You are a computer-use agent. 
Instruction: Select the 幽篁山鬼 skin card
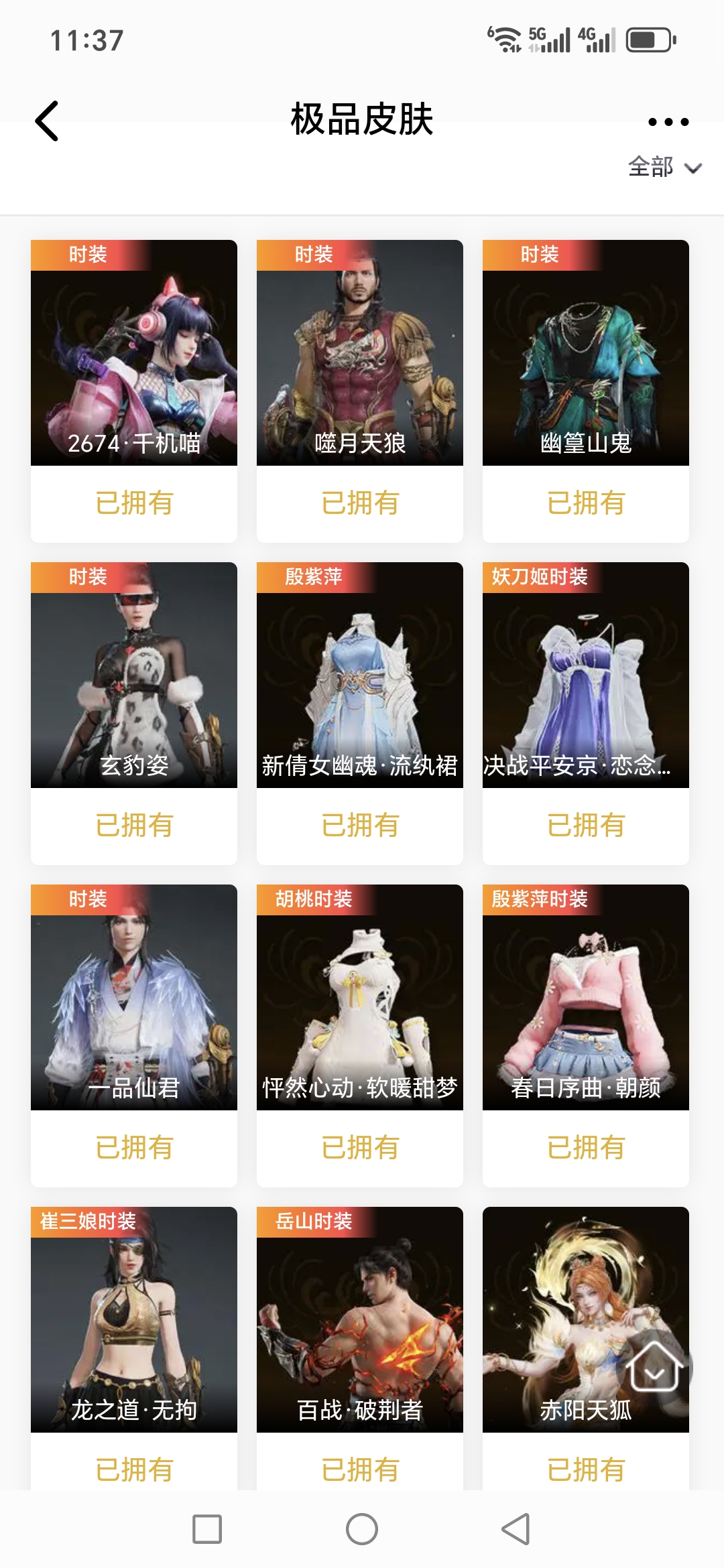coord(586,353)
